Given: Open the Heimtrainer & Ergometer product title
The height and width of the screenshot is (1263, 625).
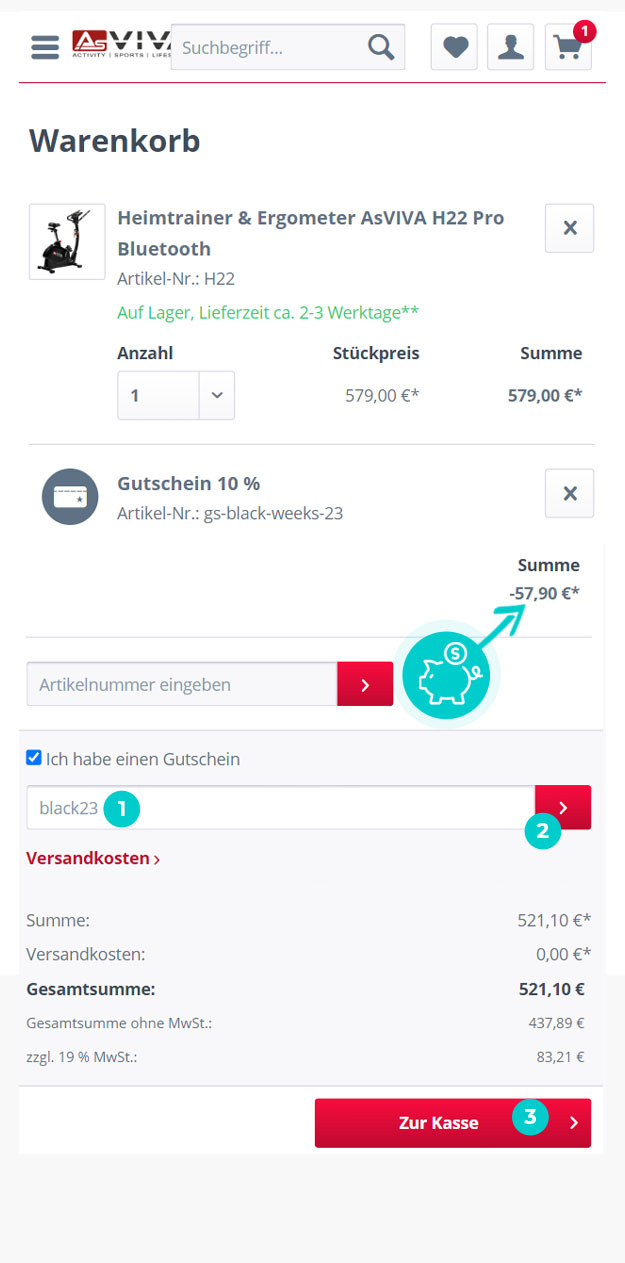Looking at the screenshot, I should tap(311, 233).
